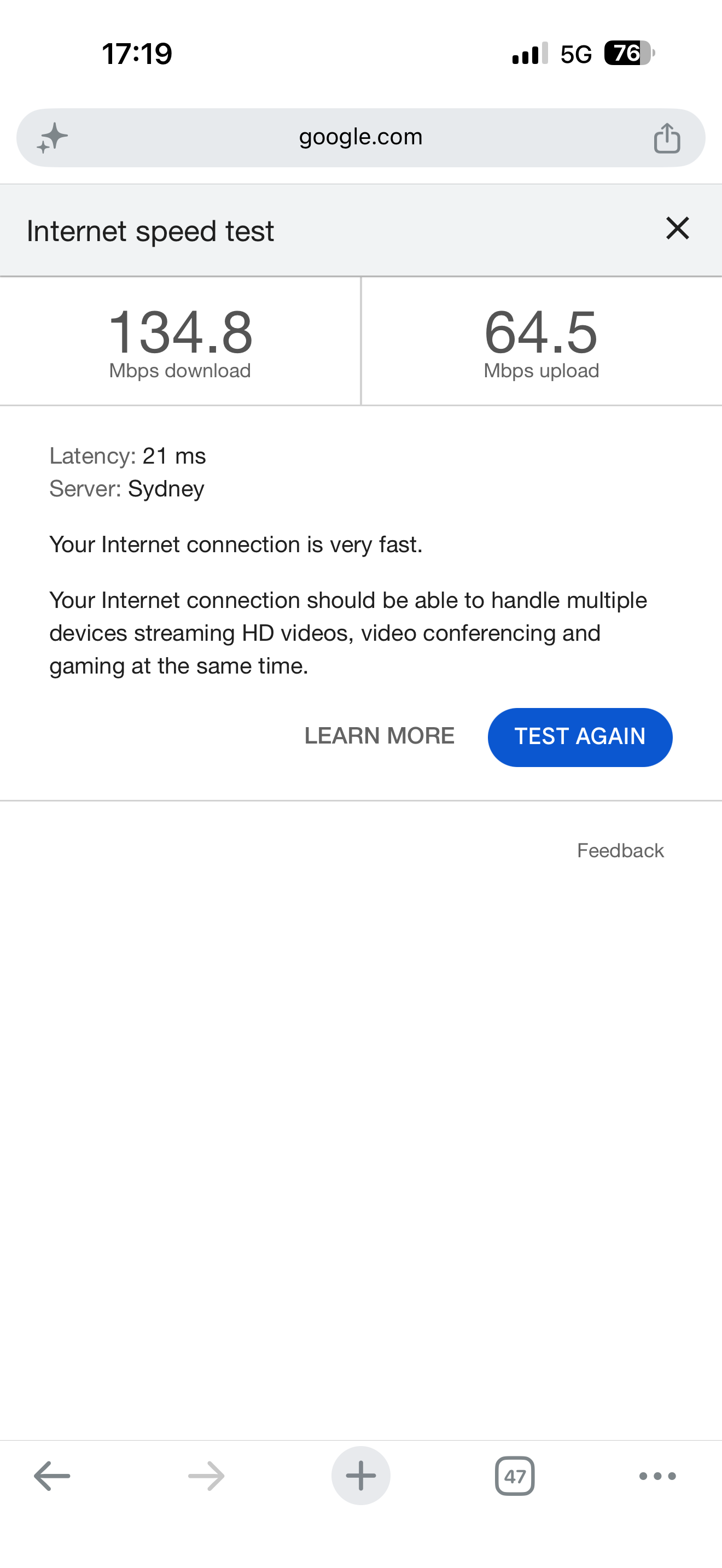
Task: Open the three-dot browser menu
Action: 657,1476
